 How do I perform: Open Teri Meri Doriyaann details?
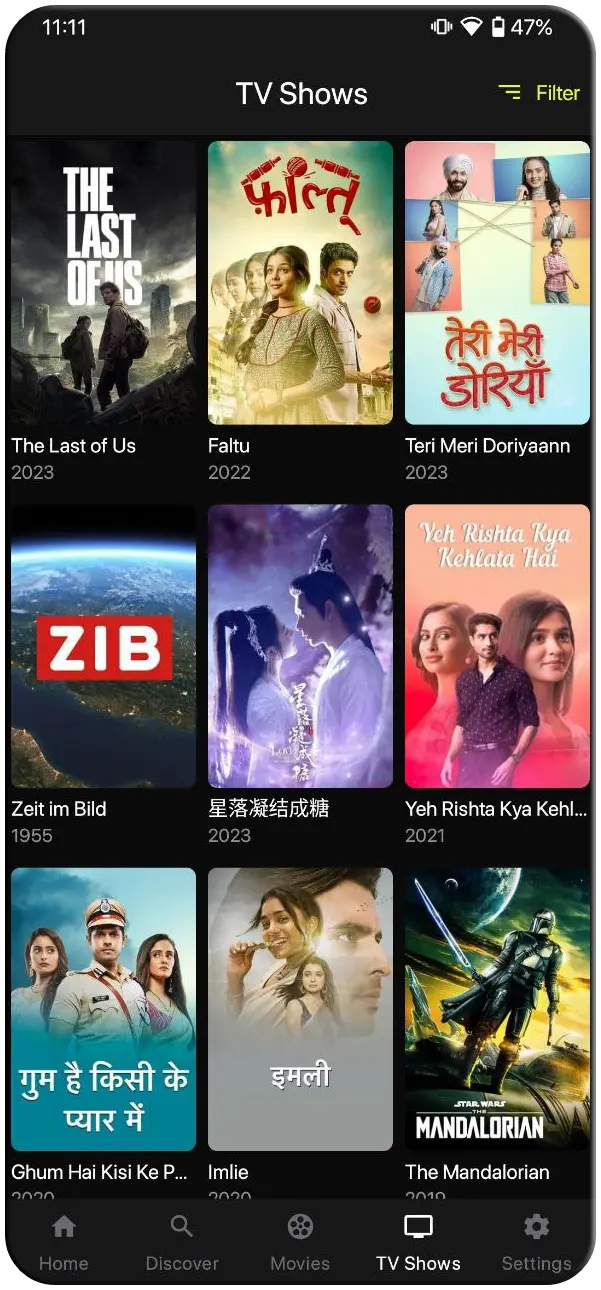tap(497, 283)
